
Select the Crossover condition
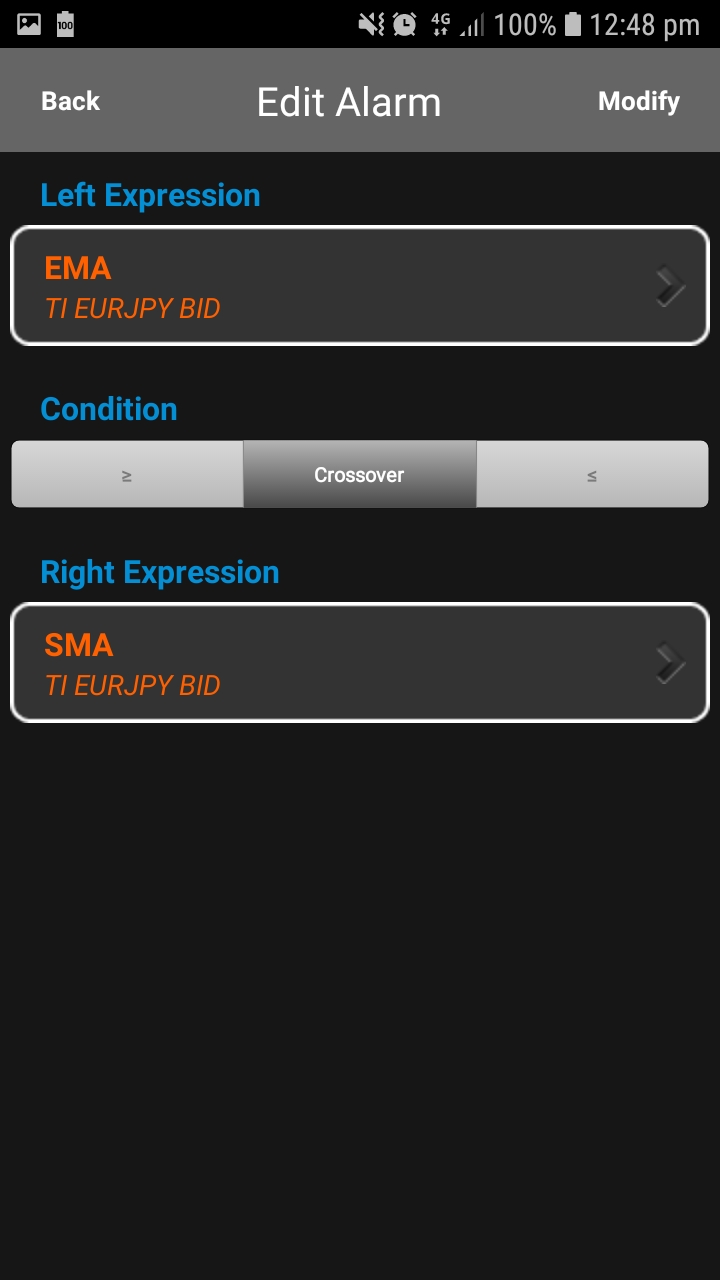(360, 474)
